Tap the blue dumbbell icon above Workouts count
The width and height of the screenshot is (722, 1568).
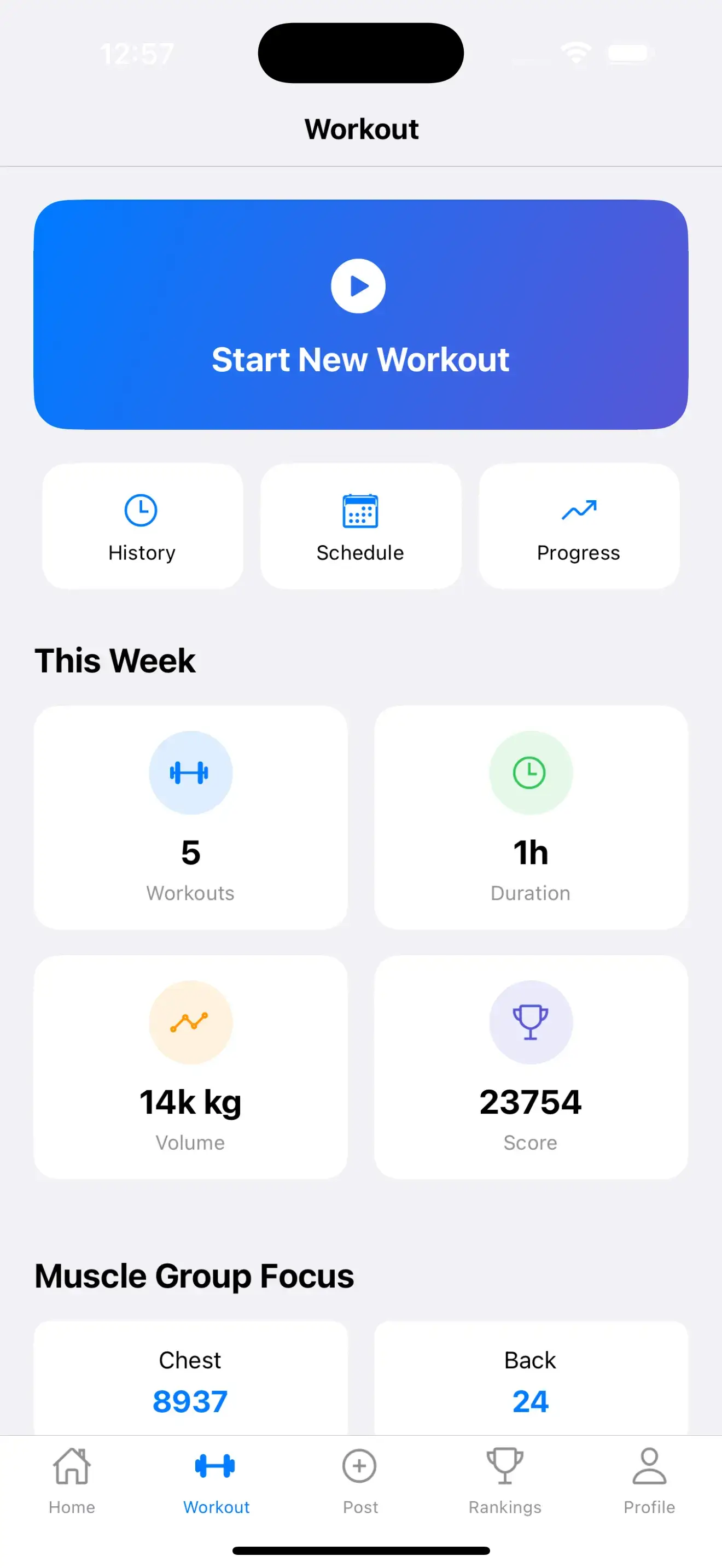coord(190,771)
